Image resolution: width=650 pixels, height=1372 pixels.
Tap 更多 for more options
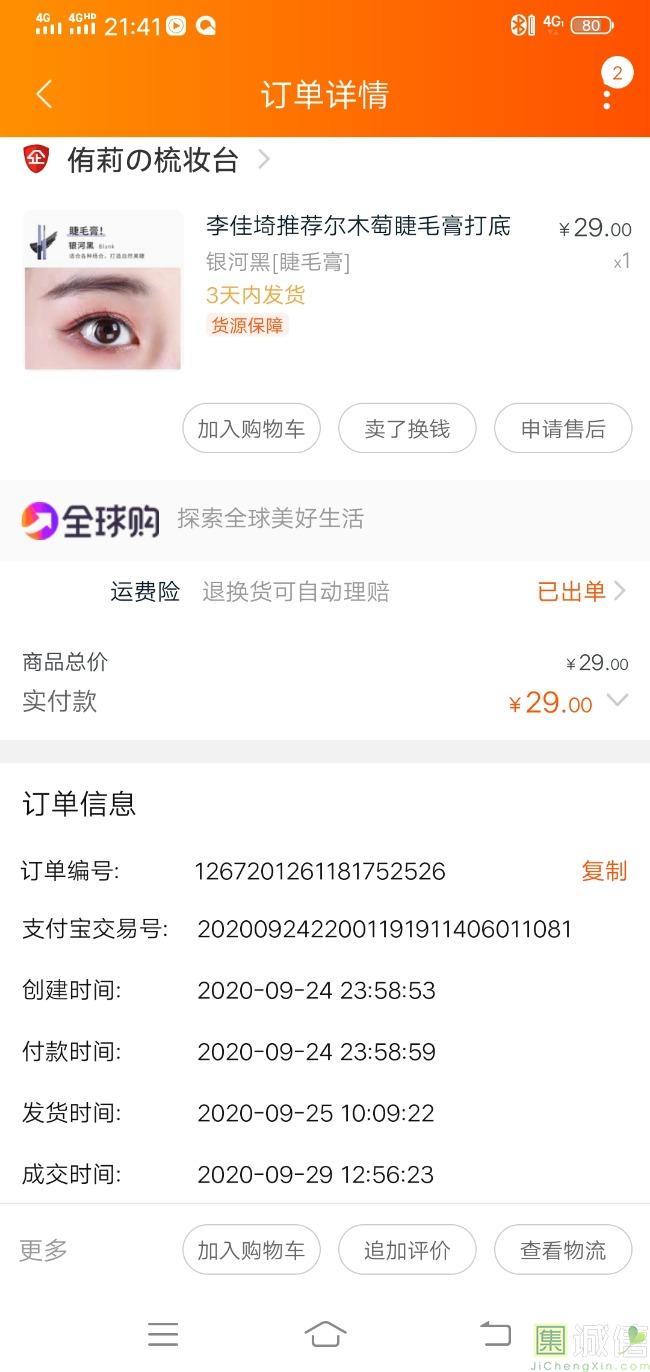(44, 1249)
